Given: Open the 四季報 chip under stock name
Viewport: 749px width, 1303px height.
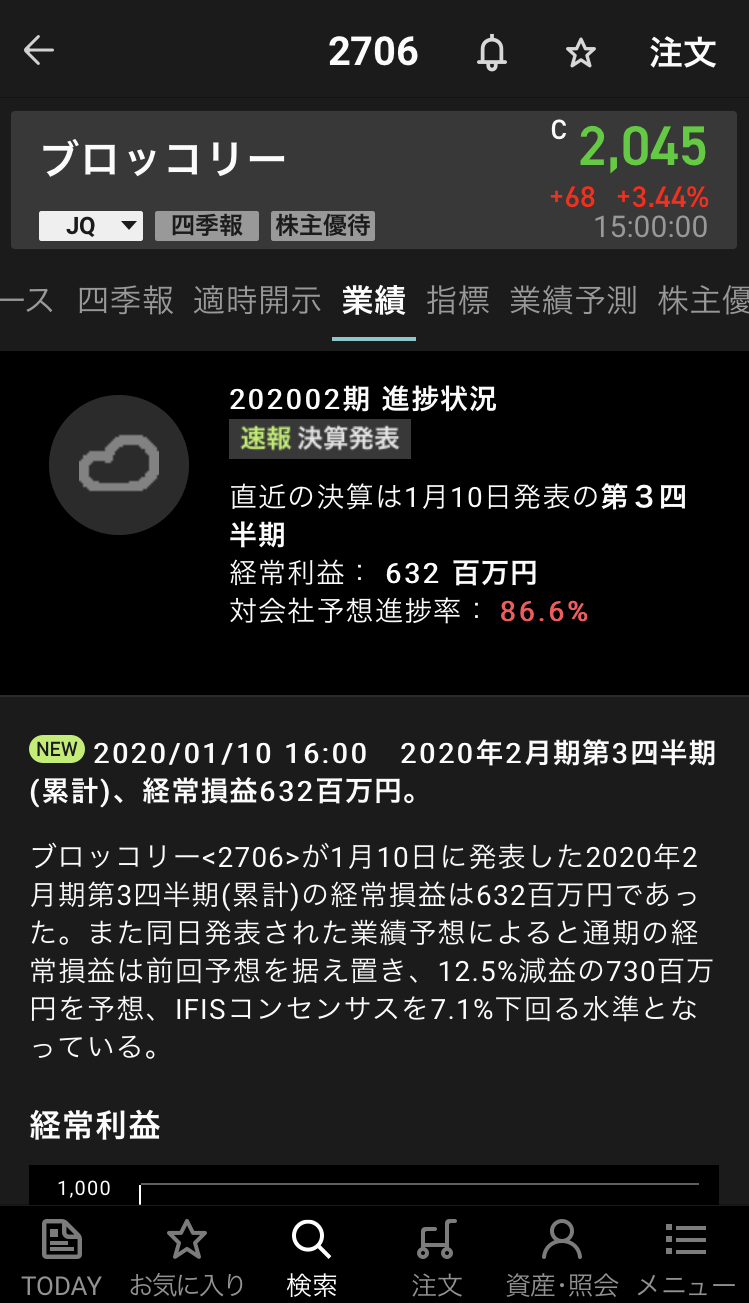Looking at the screenshot, I should tap(207, 226).
